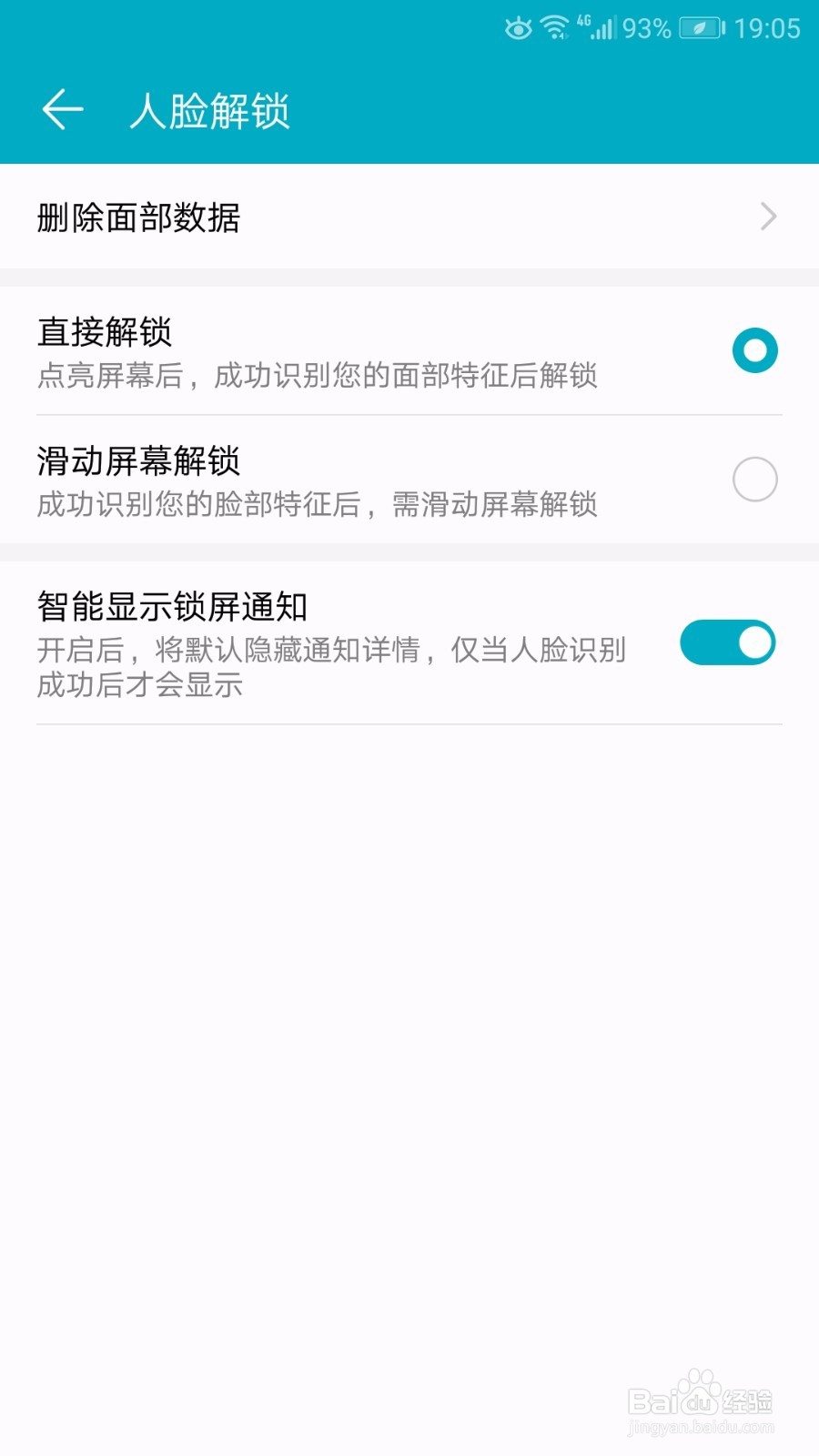Select the 滑动屏幕解锁 radio button

754,479
